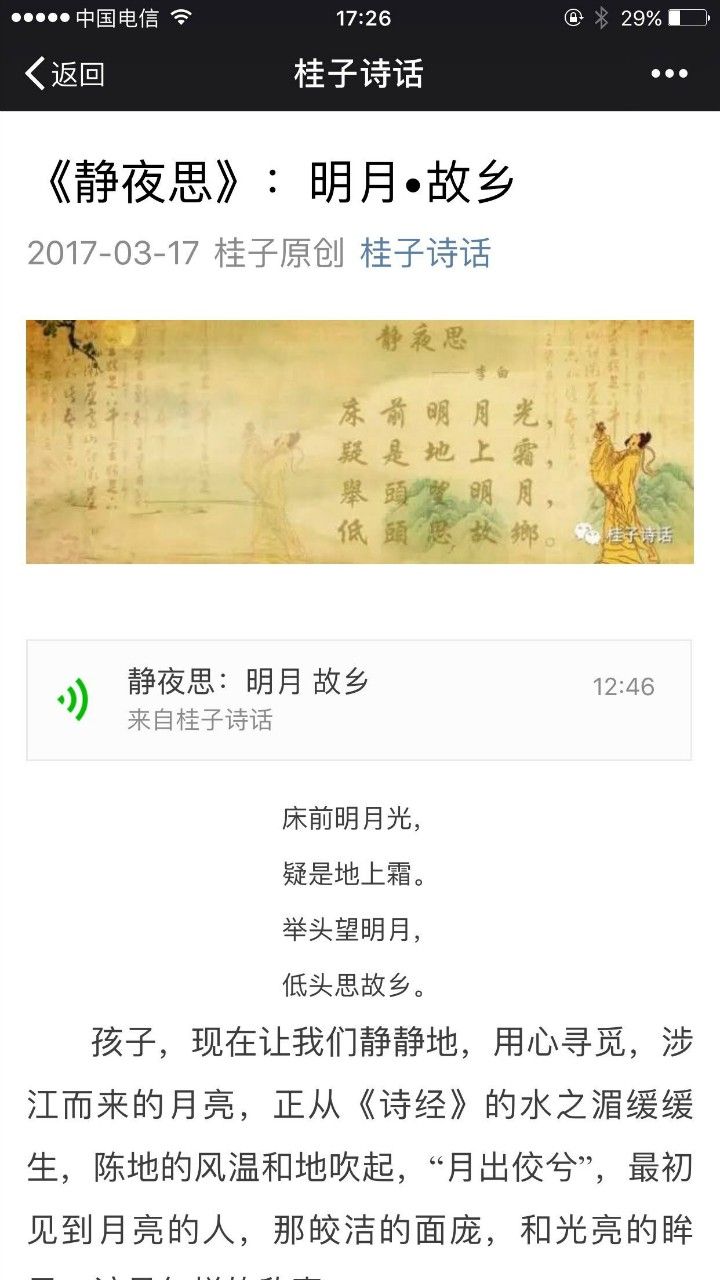Open the 静夜思 poem banner image

360,441
